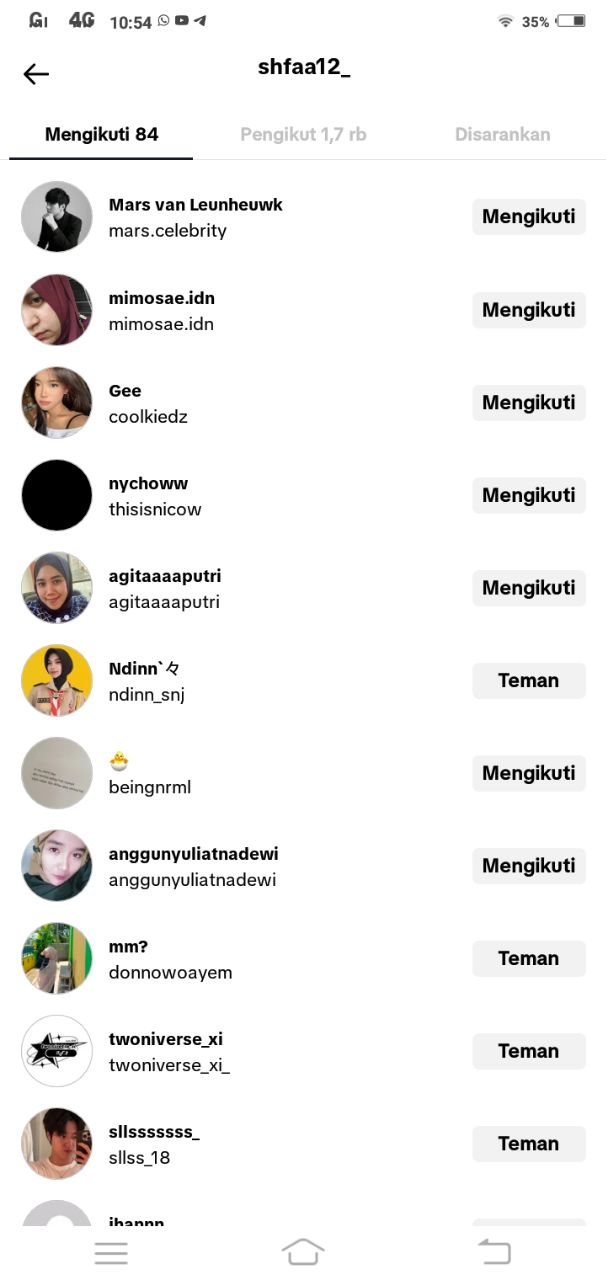Select the Mengikuti 84 tab
Viewport: 606px width, 1280px height.
101,134
